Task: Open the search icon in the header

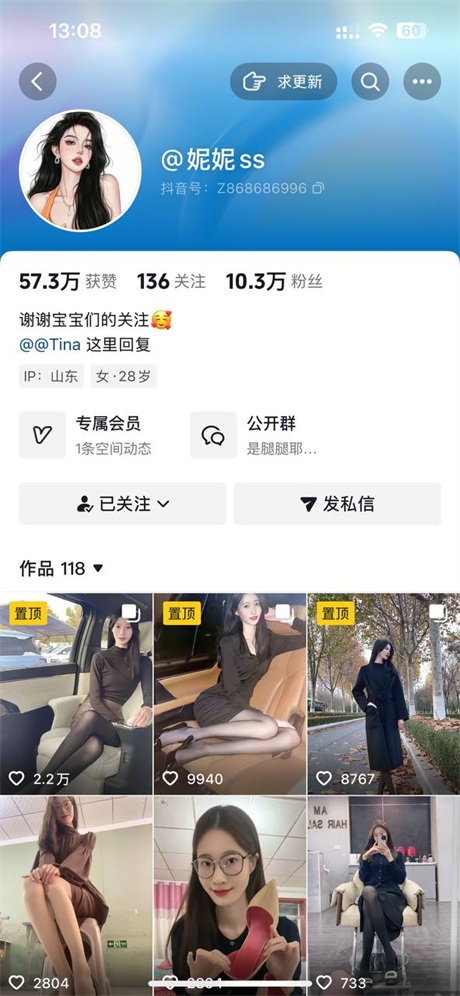Action: (x=370, y=81)
